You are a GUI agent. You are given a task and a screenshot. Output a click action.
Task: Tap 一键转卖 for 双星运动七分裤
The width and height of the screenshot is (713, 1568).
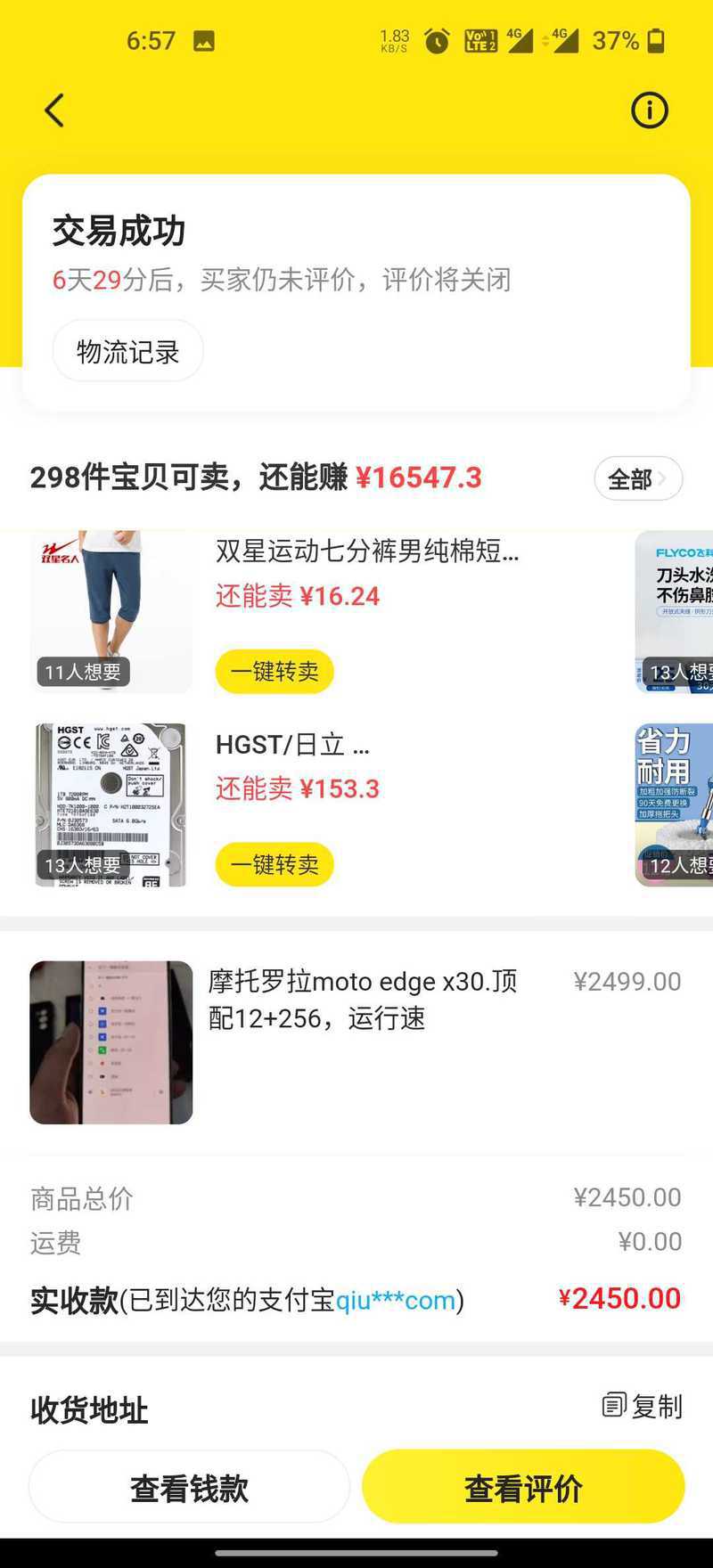pyautogui.click(x=275, y=671)
